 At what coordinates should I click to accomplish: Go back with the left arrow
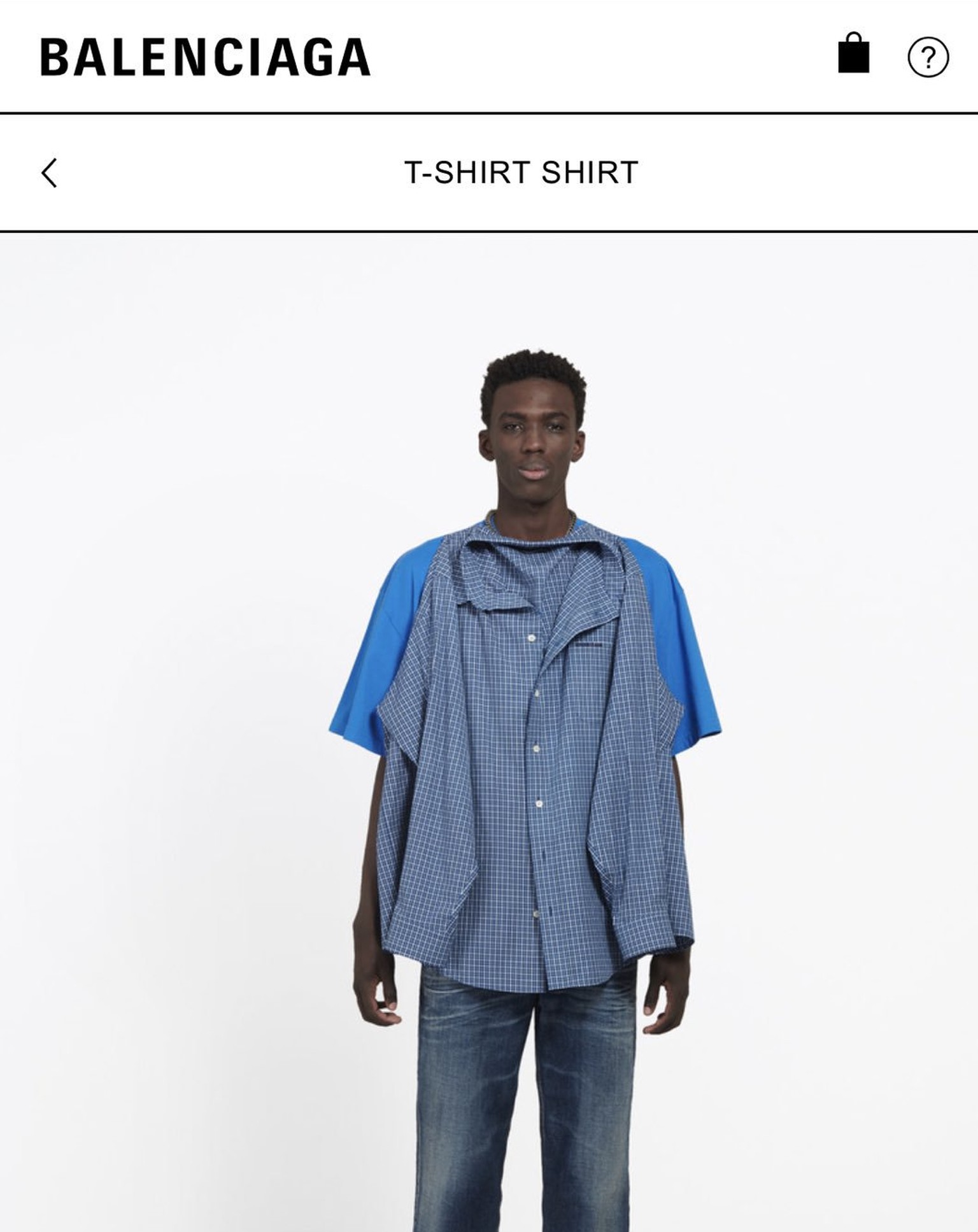pyautogui.click(x=50, y=173)
